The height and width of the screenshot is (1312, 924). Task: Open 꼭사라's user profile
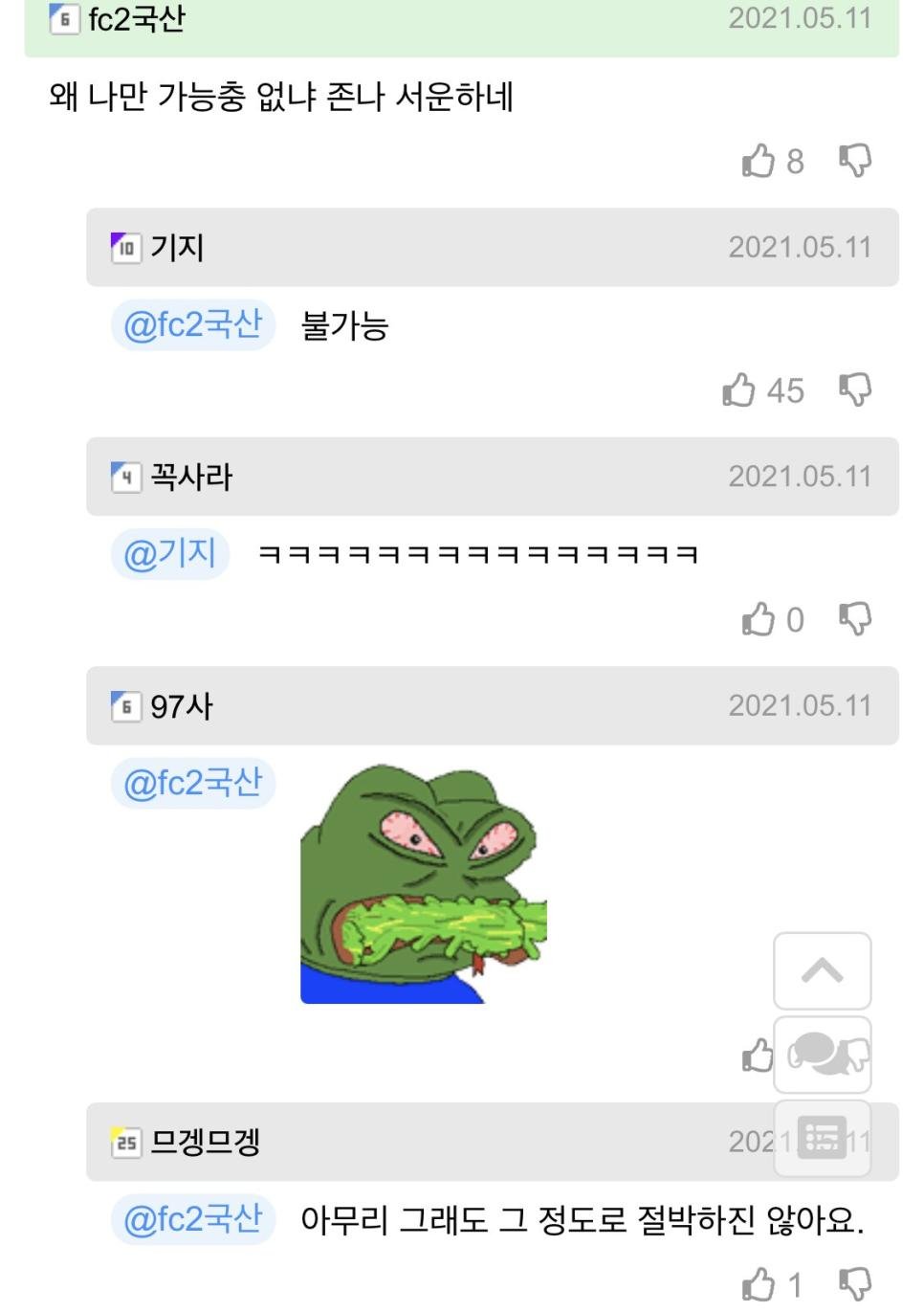(191, 477)
